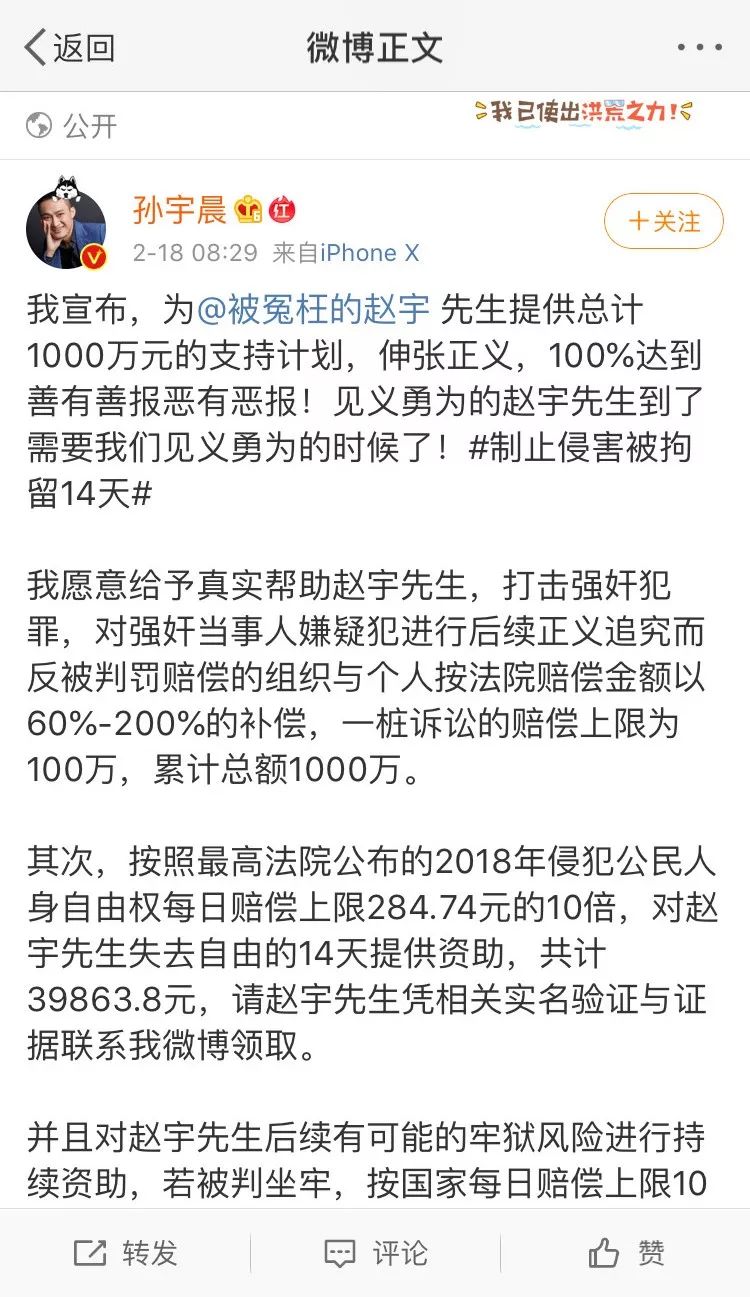Repost this Weibo via 转发
750x1297 pixels.
click(x=125, y=1252)
